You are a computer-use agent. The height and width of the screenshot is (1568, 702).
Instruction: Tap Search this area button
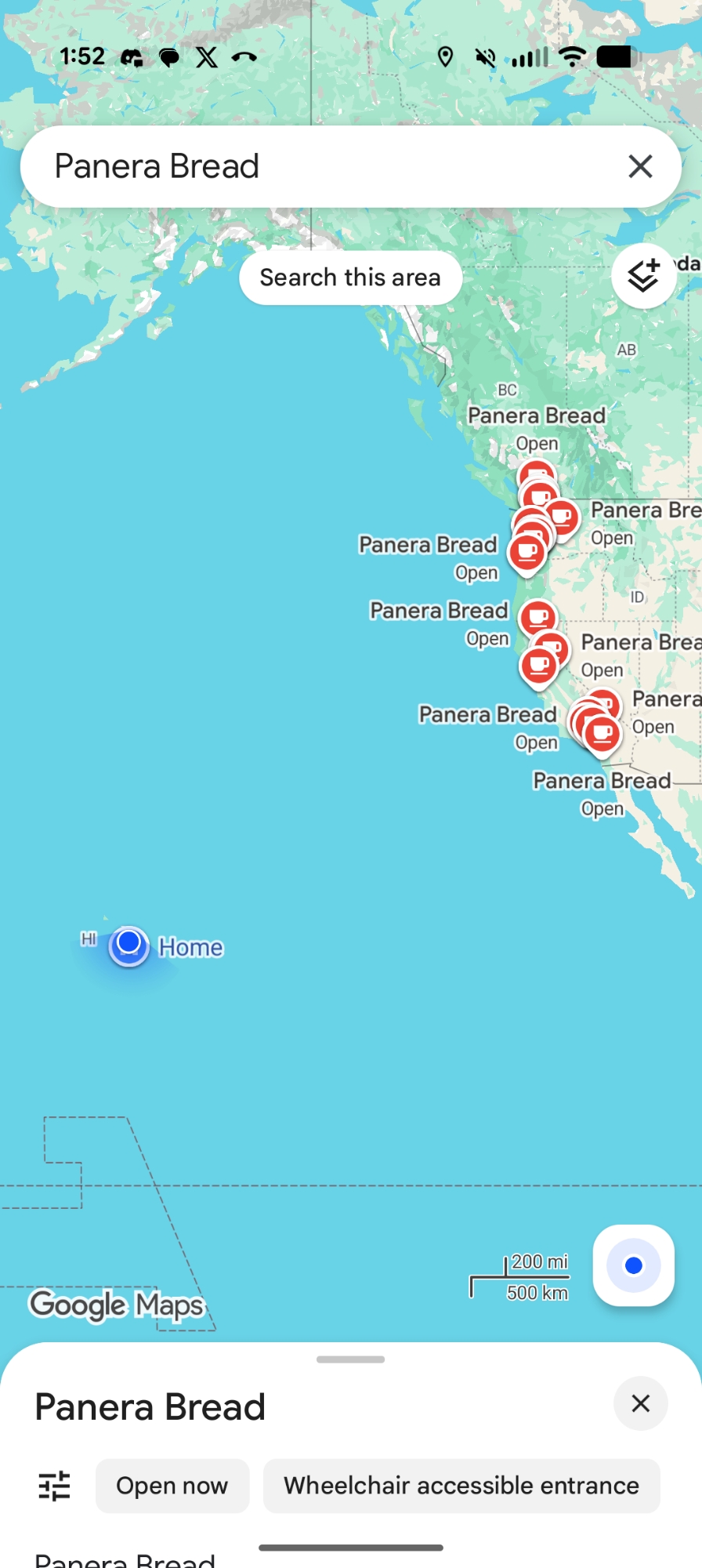tap(350, 278)
